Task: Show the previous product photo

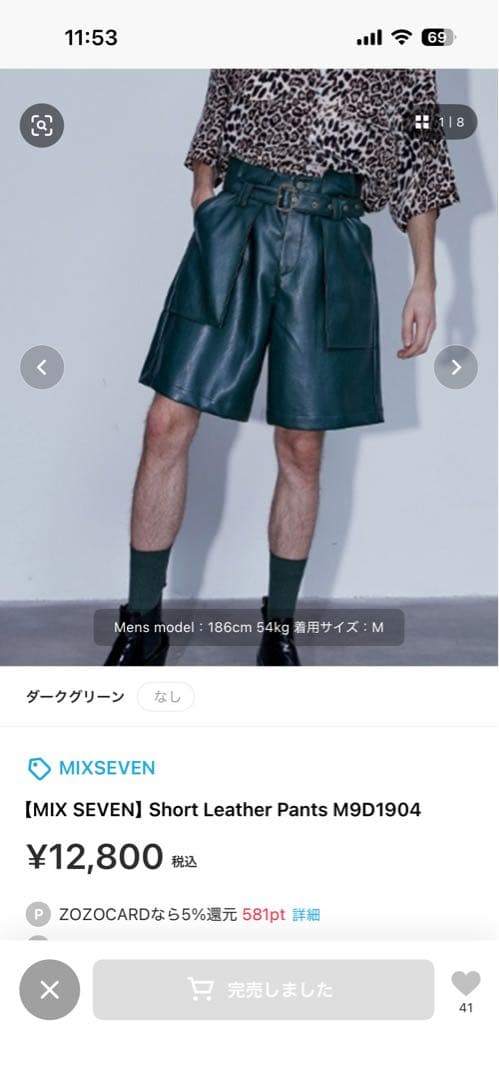Action: coord(41,367)
